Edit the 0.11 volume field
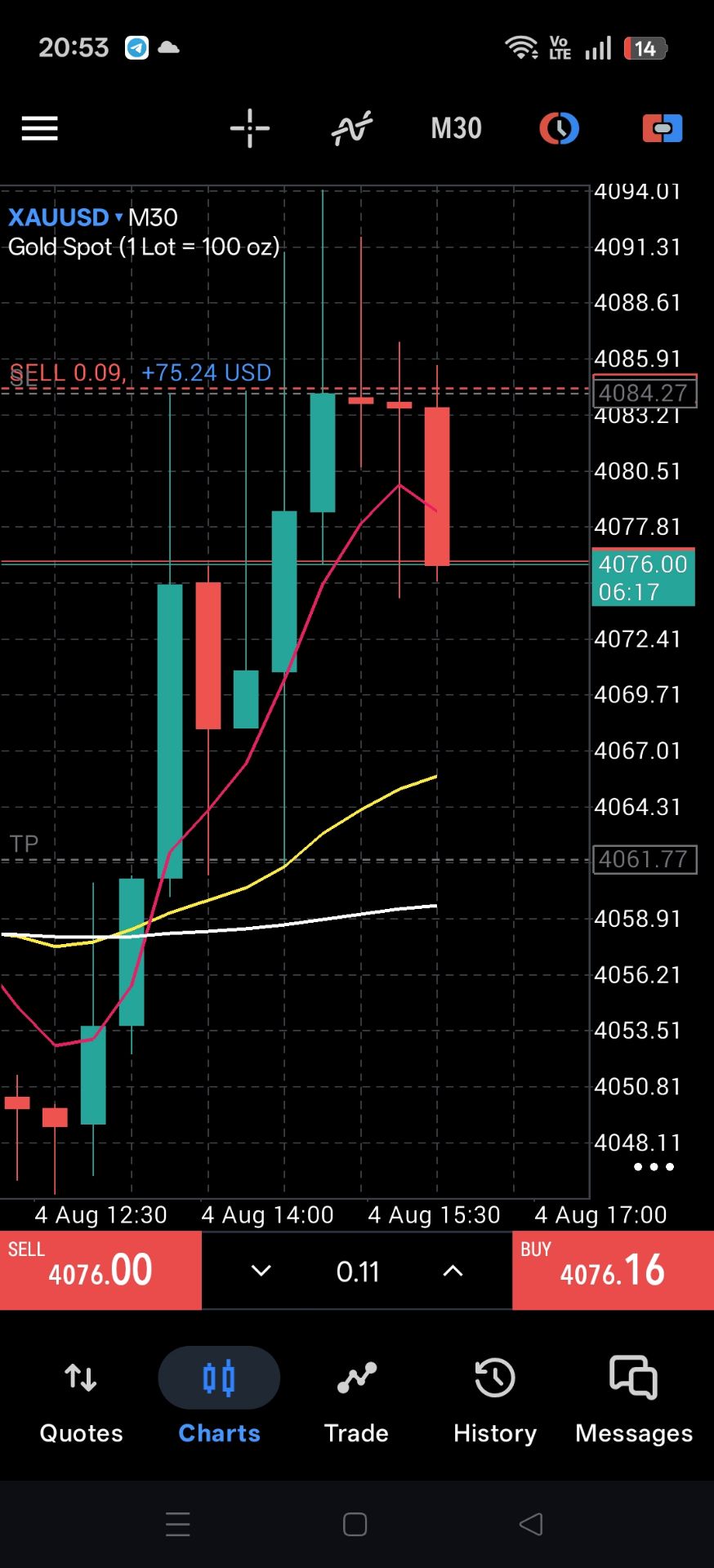This screenshot has height=1568, width=714. (358, 1272)
